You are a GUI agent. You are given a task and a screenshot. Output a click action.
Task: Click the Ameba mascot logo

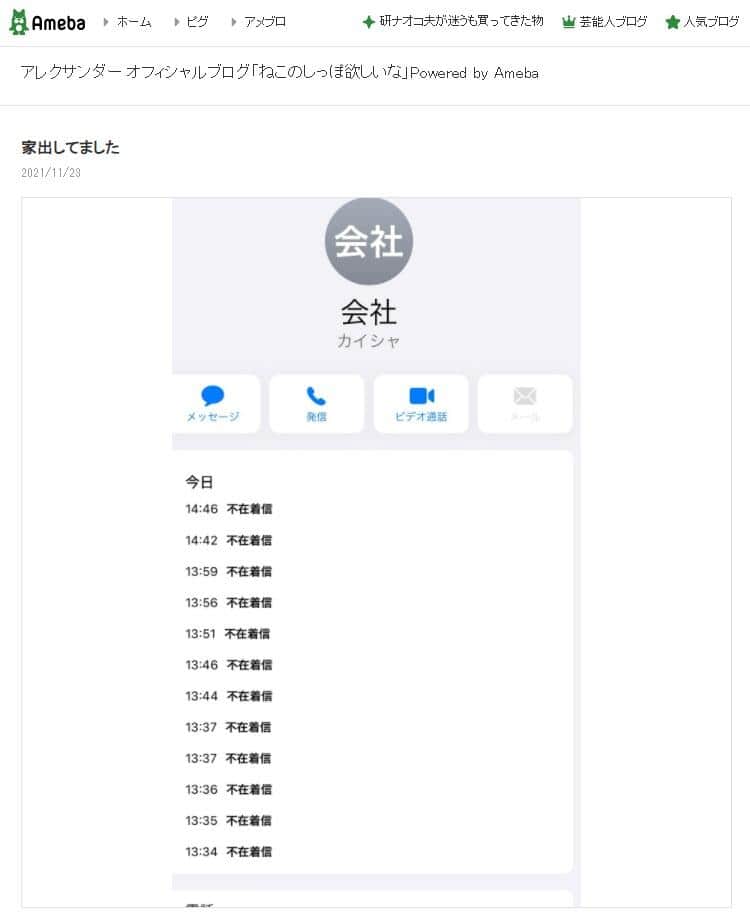pos(18,21)
